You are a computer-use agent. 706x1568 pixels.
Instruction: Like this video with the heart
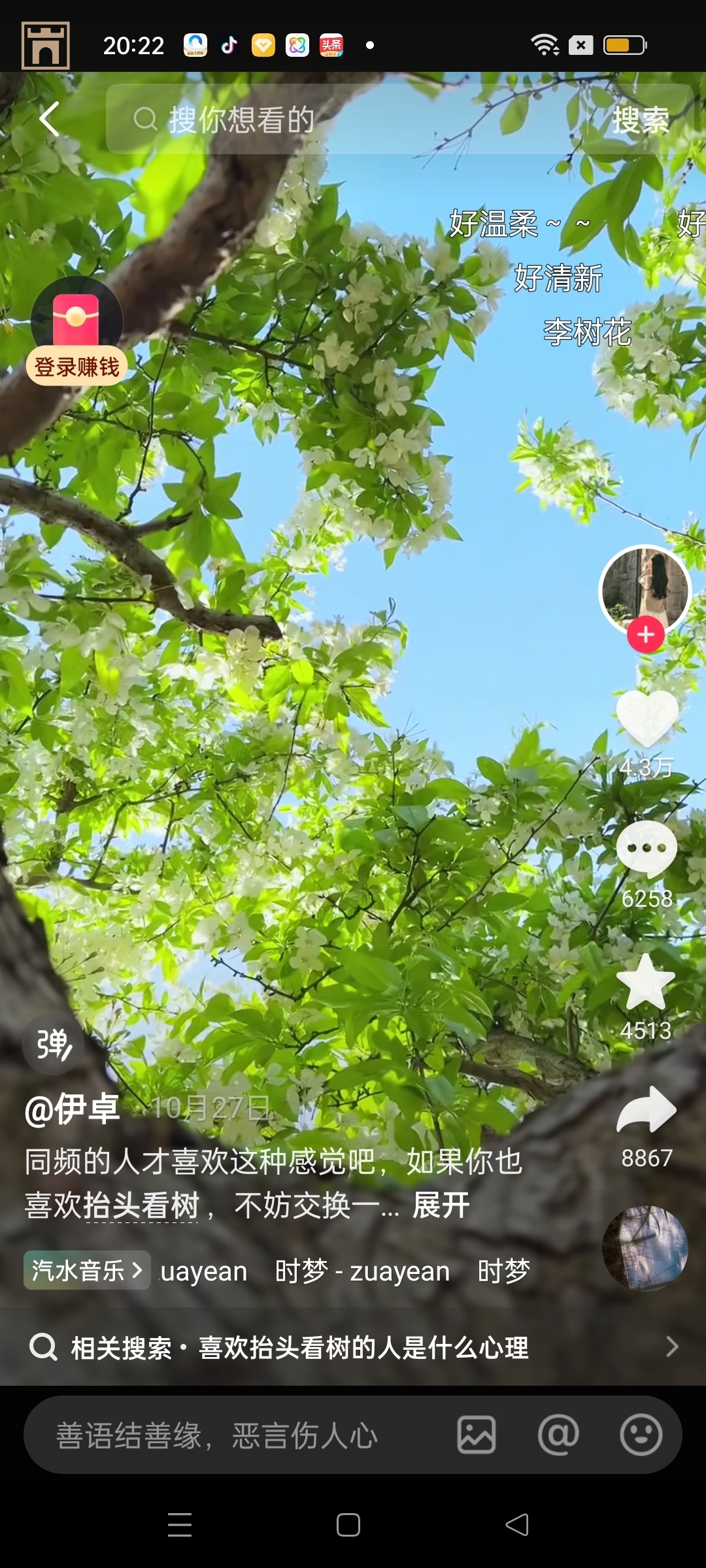[x=647, y=719]
